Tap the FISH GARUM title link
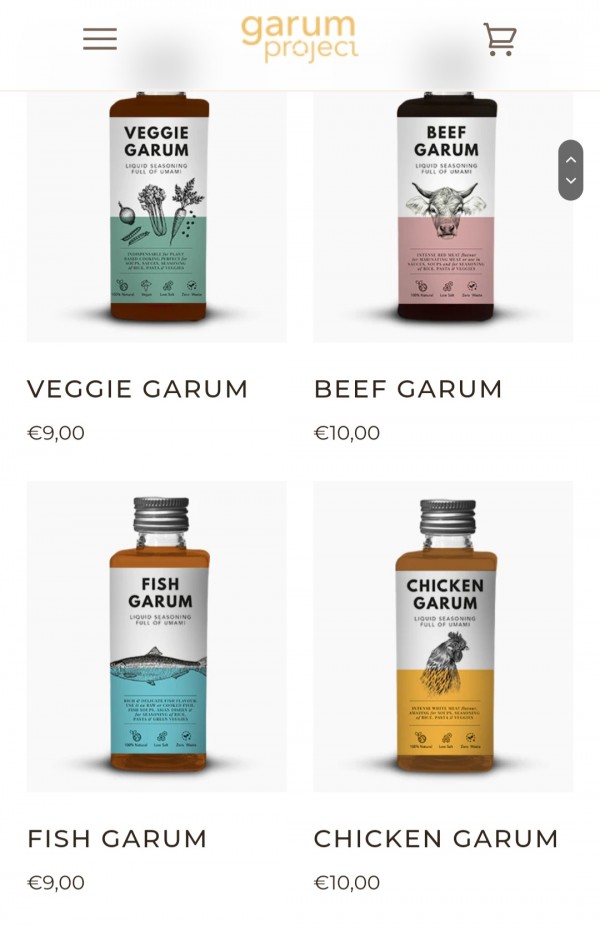 click(117, 839)
